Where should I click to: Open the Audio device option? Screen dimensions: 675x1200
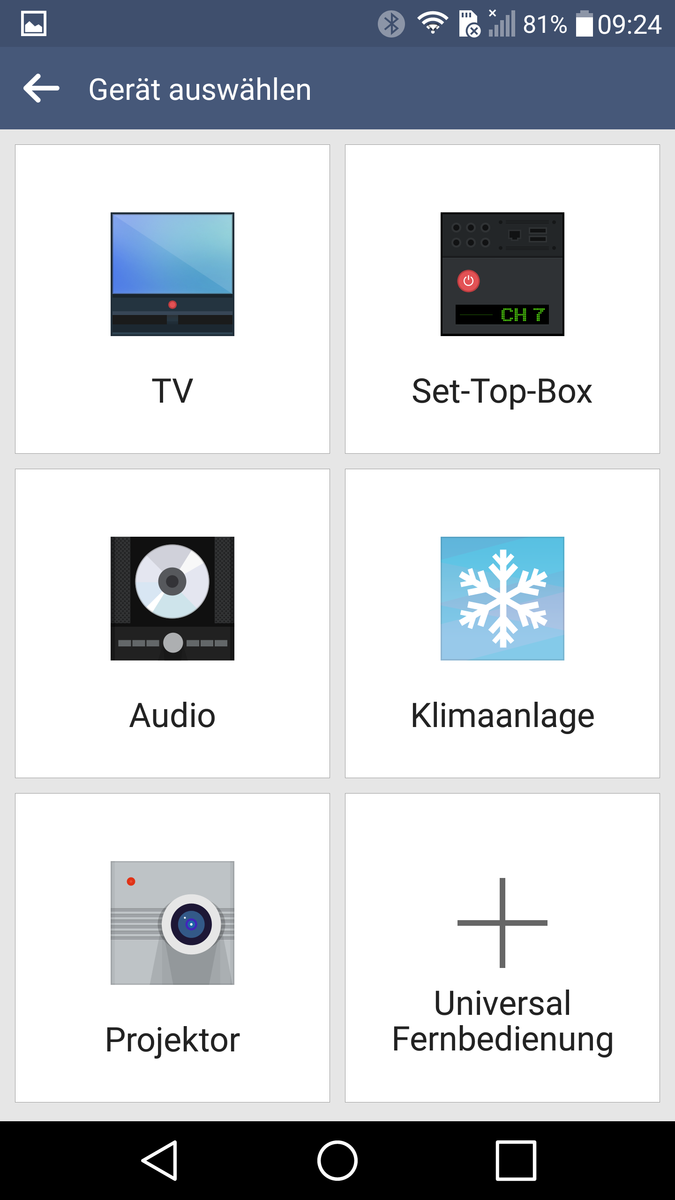coord(172,623)
